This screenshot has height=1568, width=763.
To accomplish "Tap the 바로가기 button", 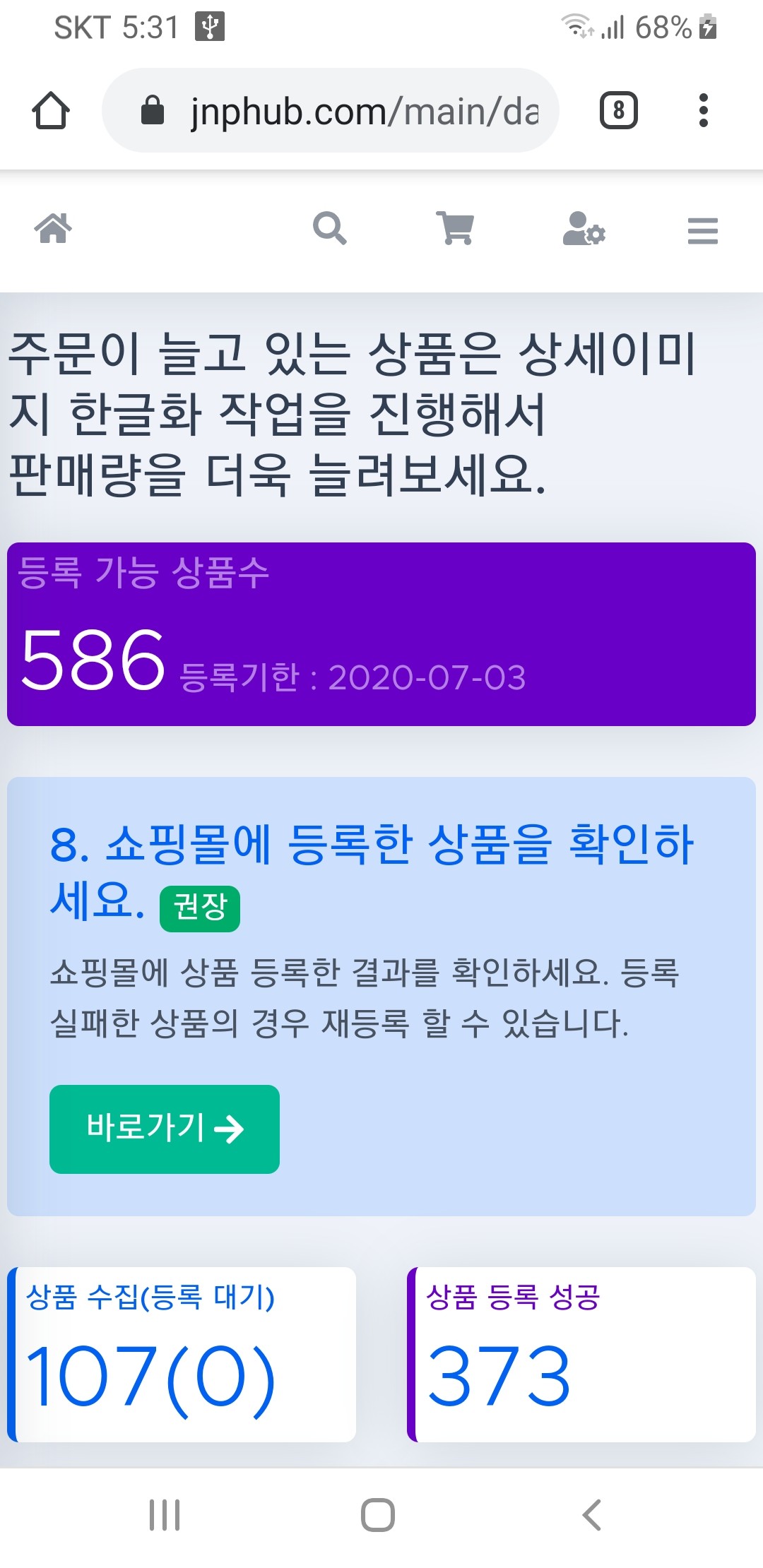I will (165, 1129).
